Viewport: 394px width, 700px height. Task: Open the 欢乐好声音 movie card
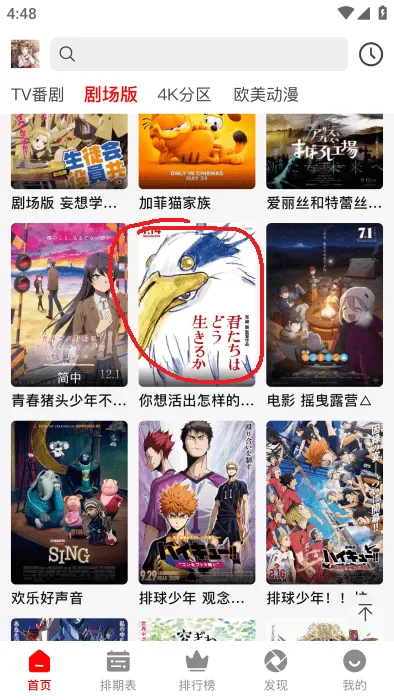69,513
